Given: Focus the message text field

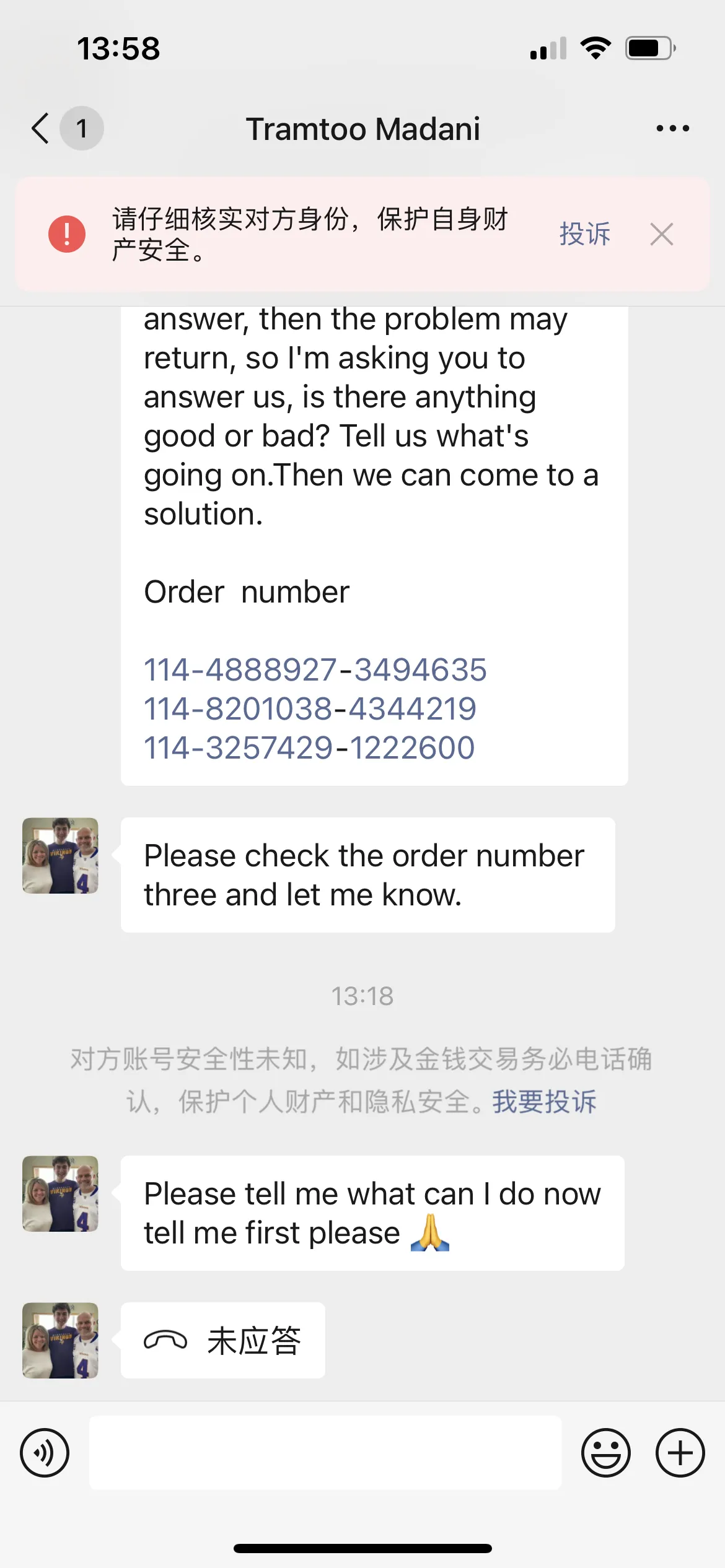Looking at the screenshot, I should 325,1453.
